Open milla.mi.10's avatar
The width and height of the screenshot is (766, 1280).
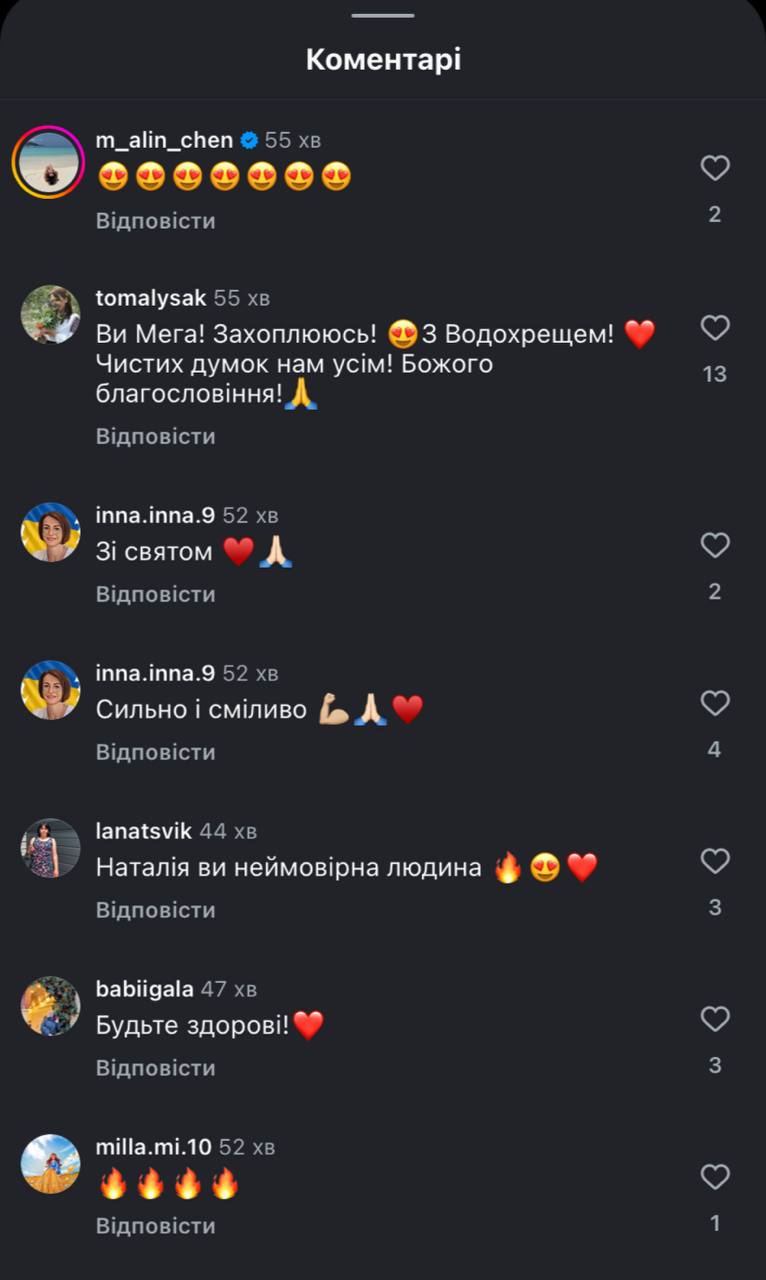click(x=50, y=1164)
